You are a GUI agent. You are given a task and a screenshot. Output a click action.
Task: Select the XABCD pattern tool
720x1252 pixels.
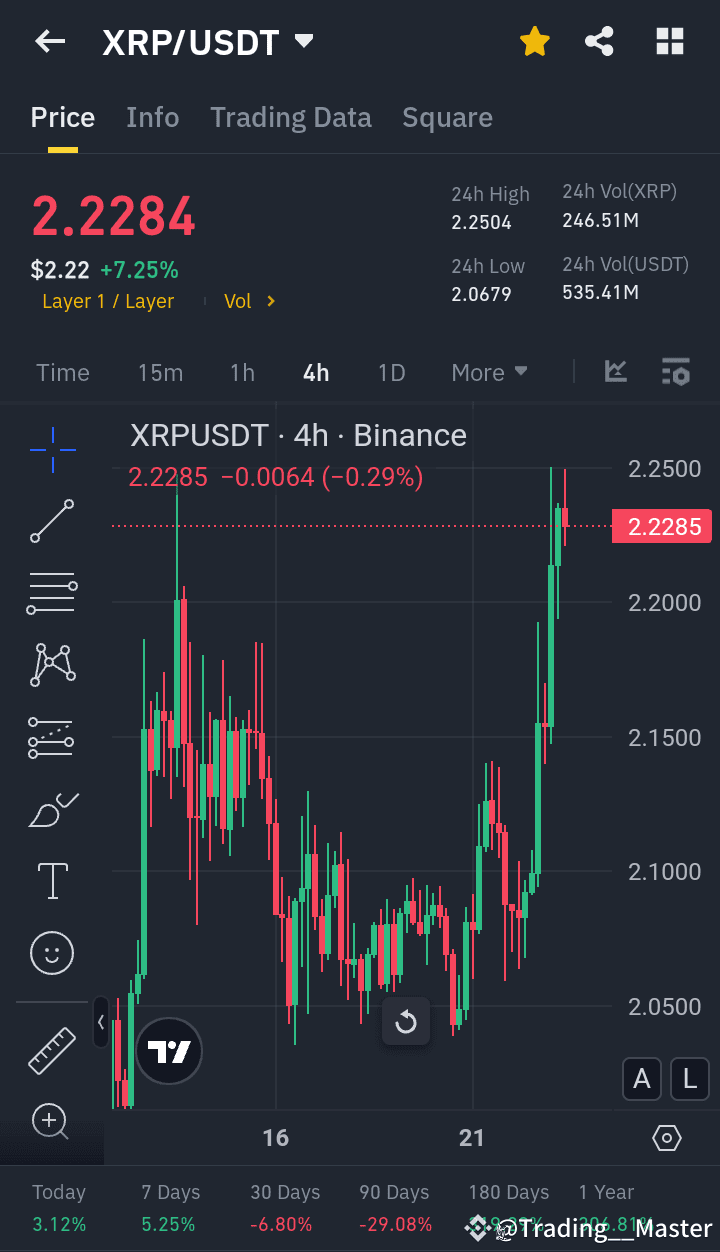pos(51,664)
